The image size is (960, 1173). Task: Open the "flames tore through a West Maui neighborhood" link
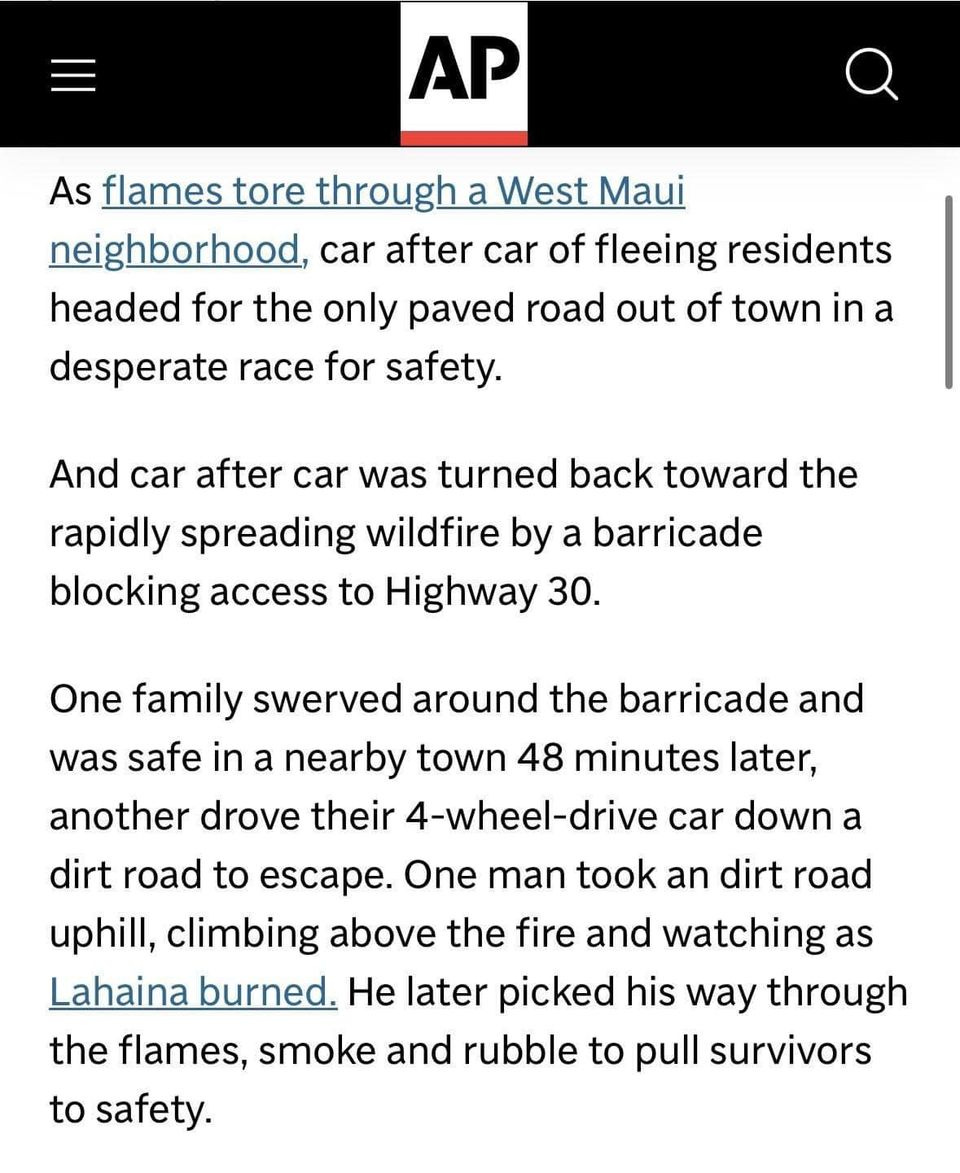click(x=394, y=191)
